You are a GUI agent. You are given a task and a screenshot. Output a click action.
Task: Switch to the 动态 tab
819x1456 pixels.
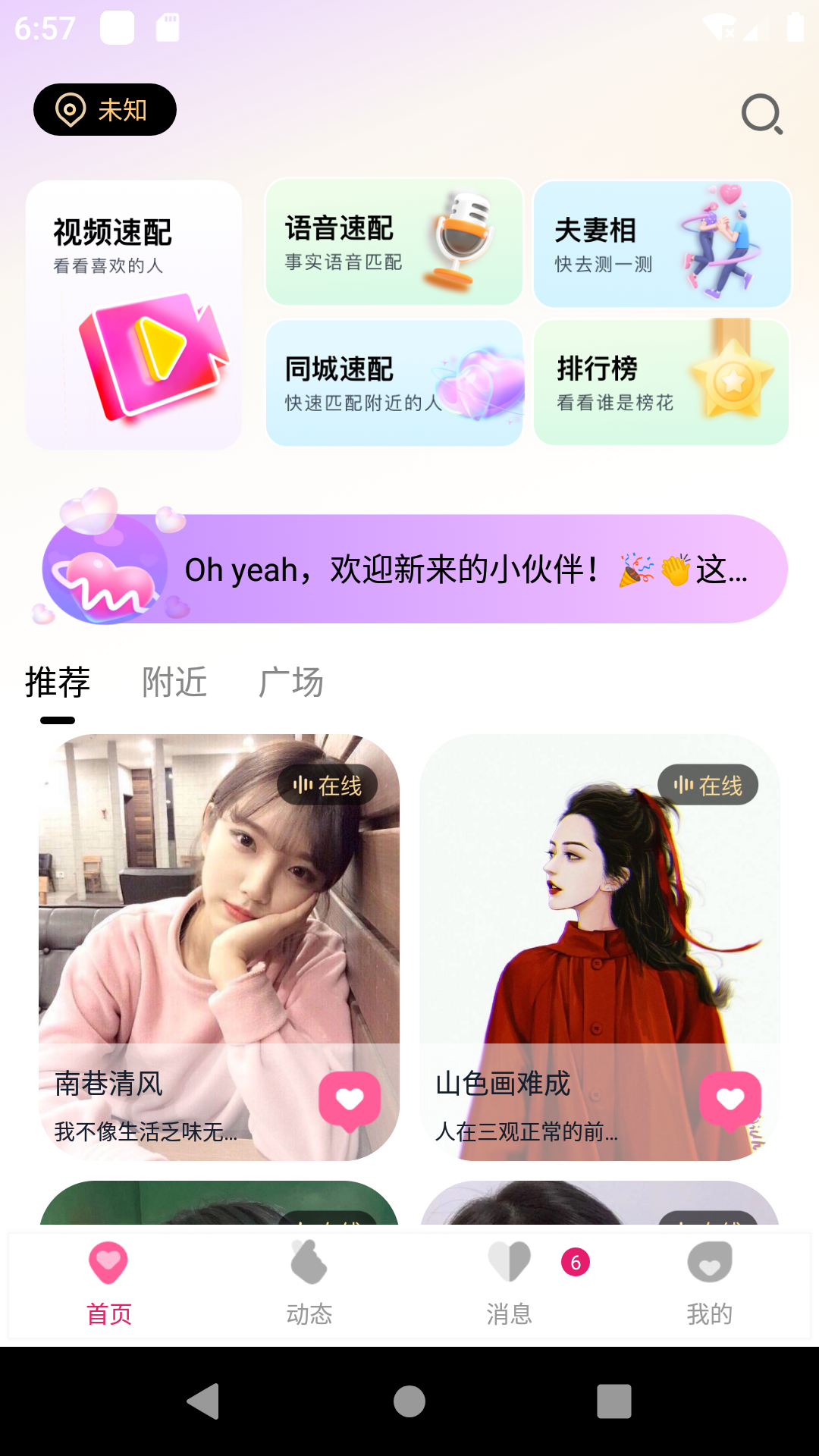click(309, 1283)
